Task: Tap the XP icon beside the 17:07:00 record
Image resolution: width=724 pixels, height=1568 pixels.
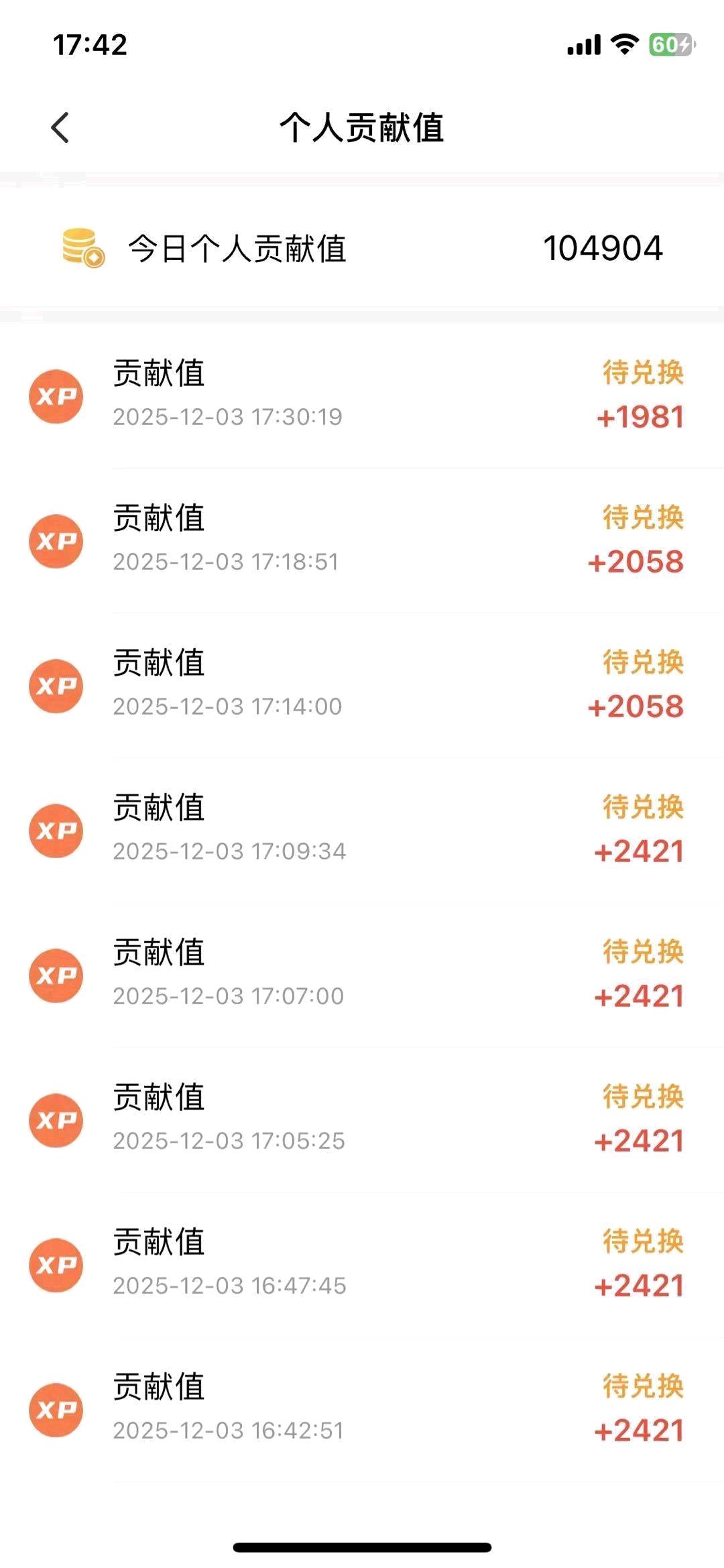Action: pos(56,976)
